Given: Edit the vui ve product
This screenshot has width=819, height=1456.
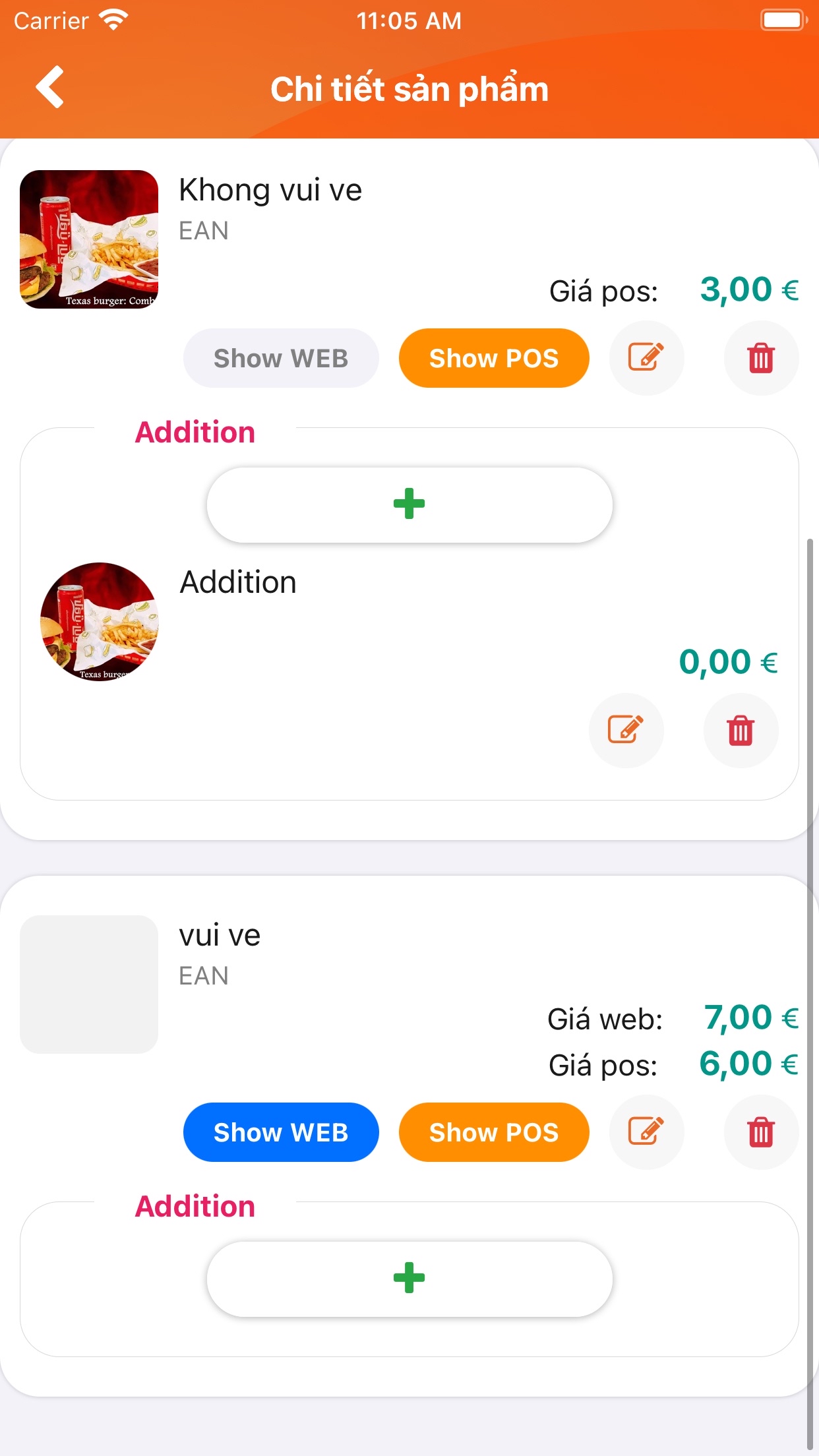Looking at the screenshot, I should pyautogui.click(x=646, y=1132).
